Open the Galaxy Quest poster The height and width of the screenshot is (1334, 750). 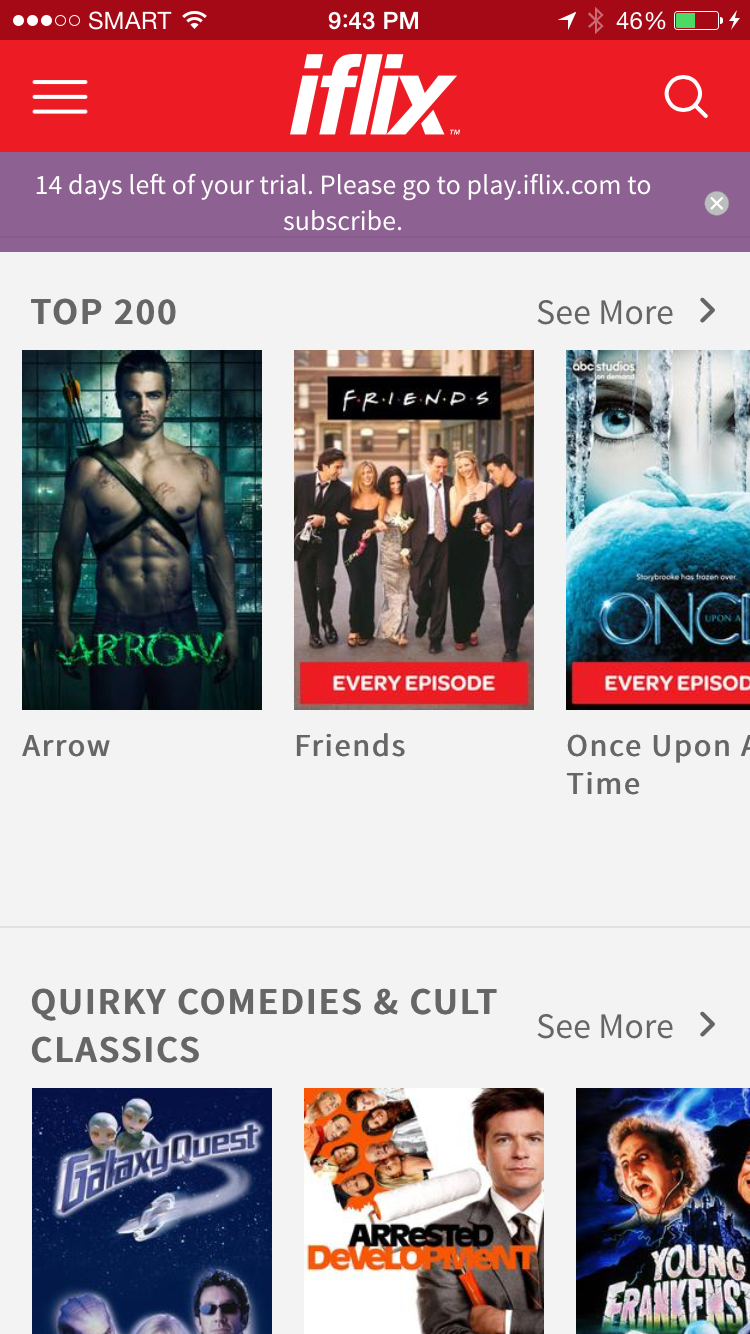152,1210
